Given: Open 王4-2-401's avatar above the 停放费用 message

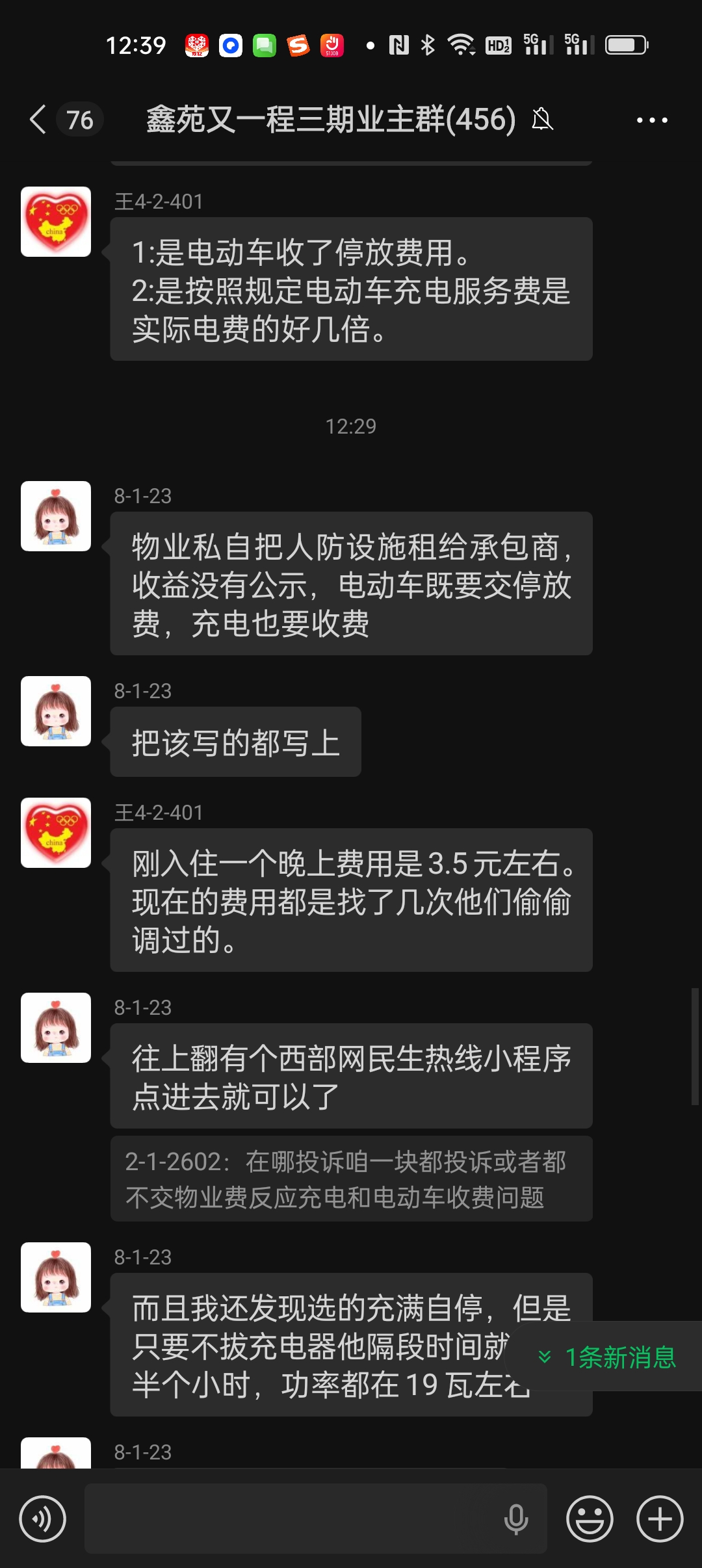Looking at the screenshot, I should click(x=56, y=222).
